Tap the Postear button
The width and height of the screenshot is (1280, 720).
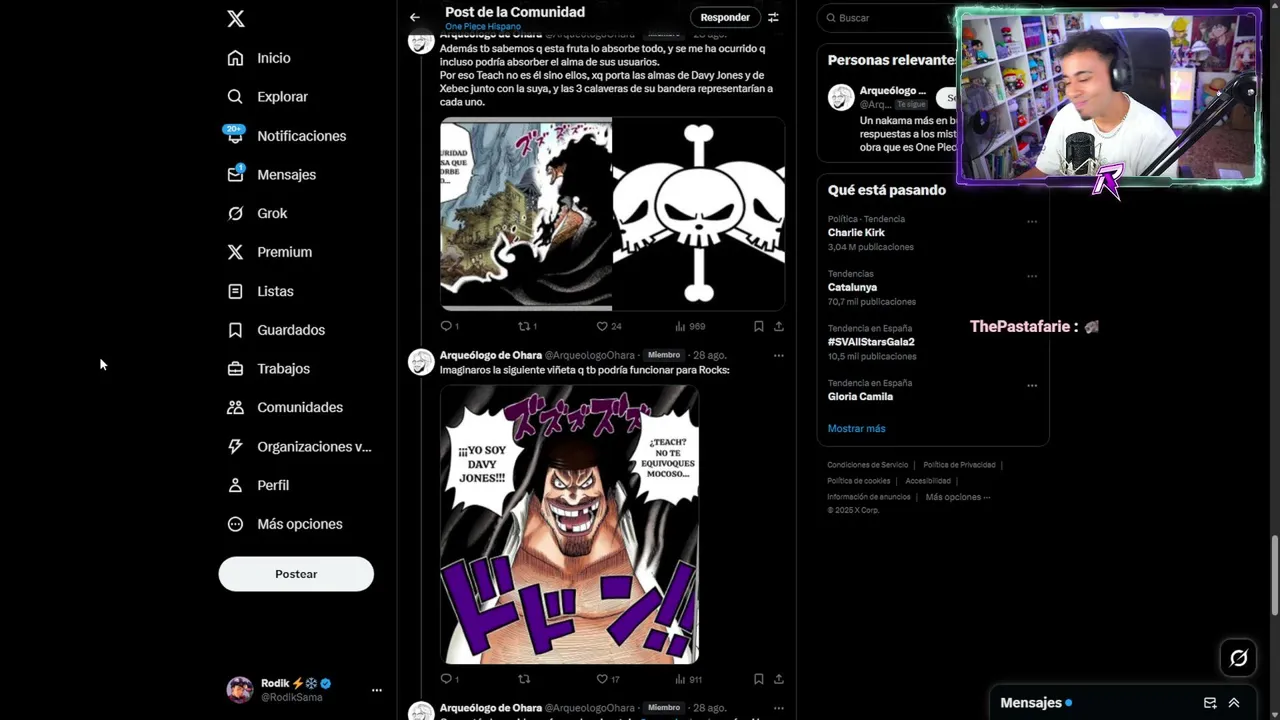pyautogui.click(x=296, y=574)
